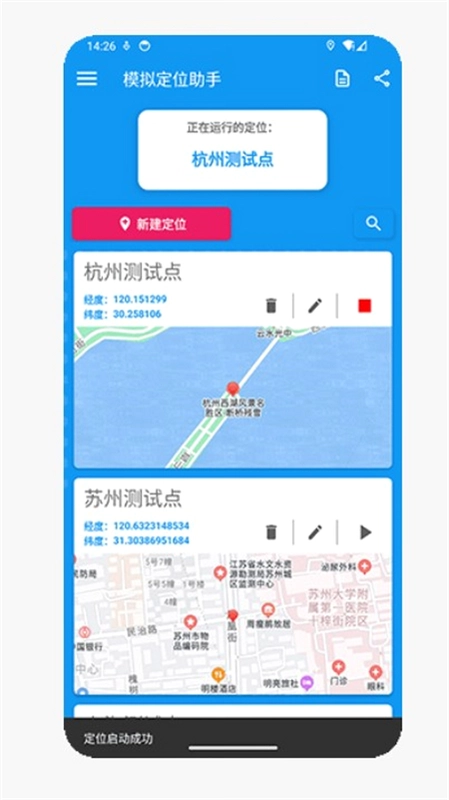The width and height of the screenshot is (449, 800).
Task: Delete the 苏州测试点 location
Action: coord(271,532)
